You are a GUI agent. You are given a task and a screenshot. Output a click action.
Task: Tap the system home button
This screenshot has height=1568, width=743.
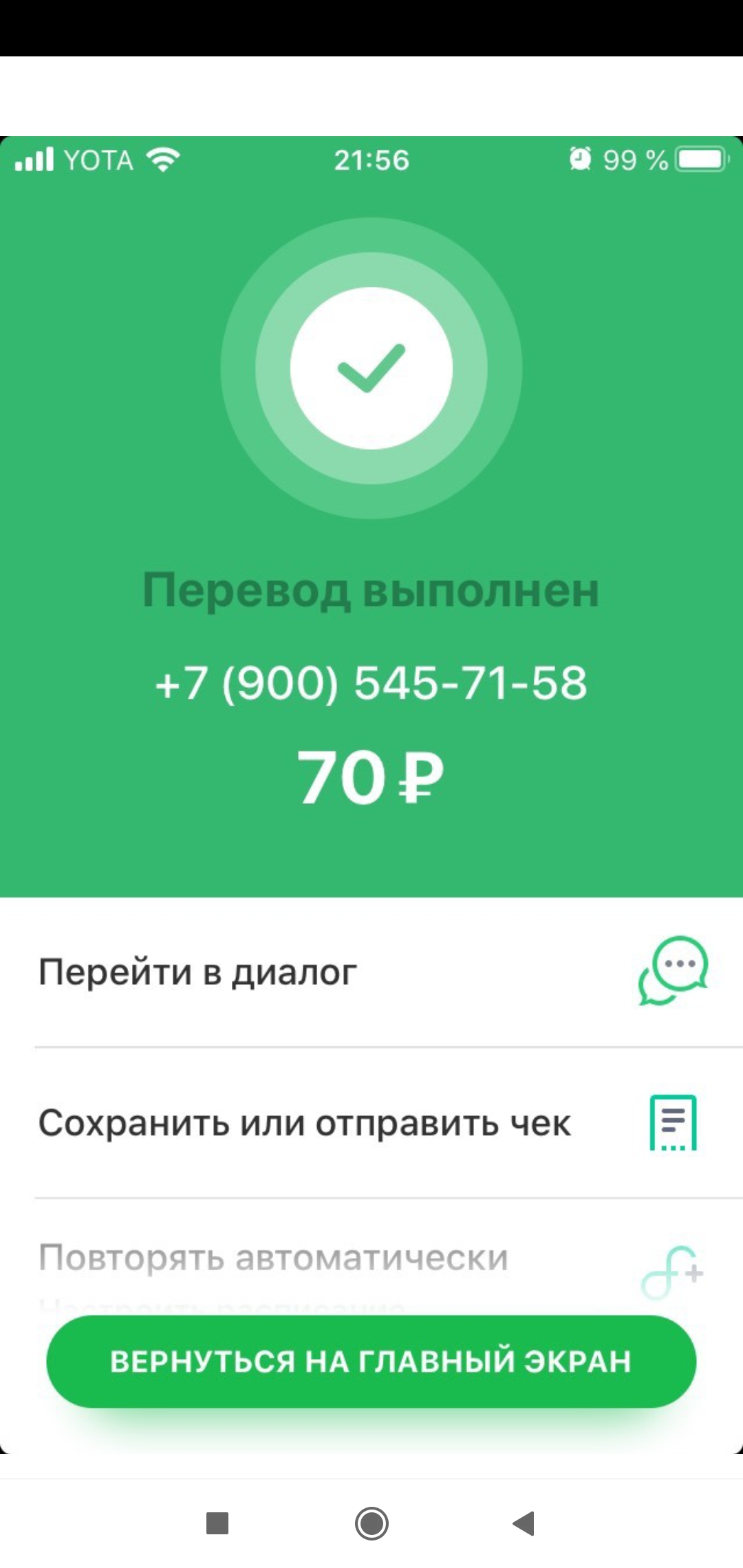(x=371, y=1523)
